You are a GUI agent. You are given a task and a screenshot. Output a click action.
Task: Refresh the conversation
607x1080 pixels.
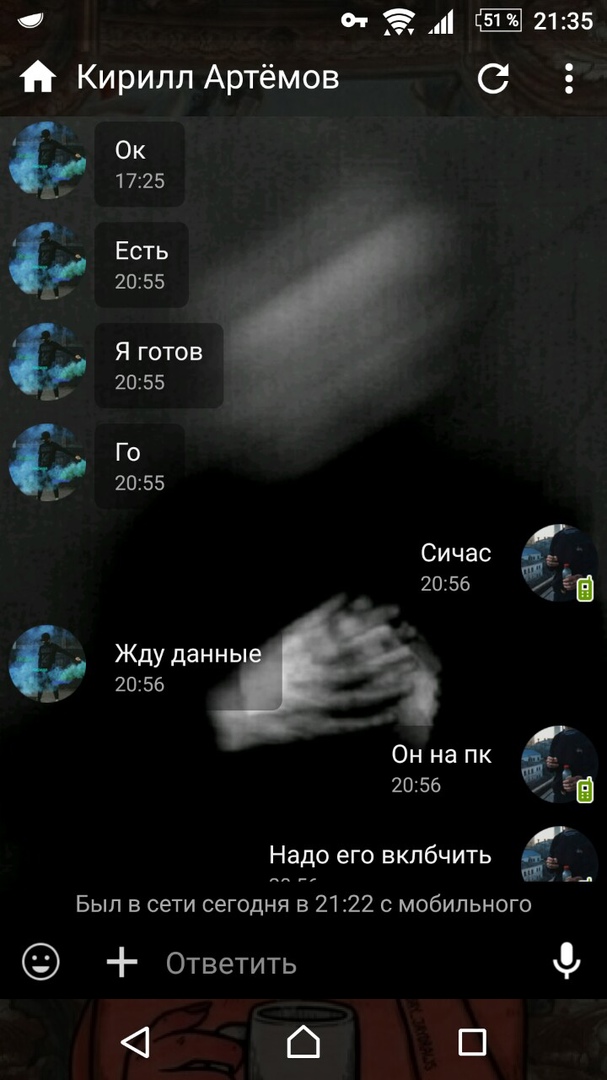coord(493,78)
